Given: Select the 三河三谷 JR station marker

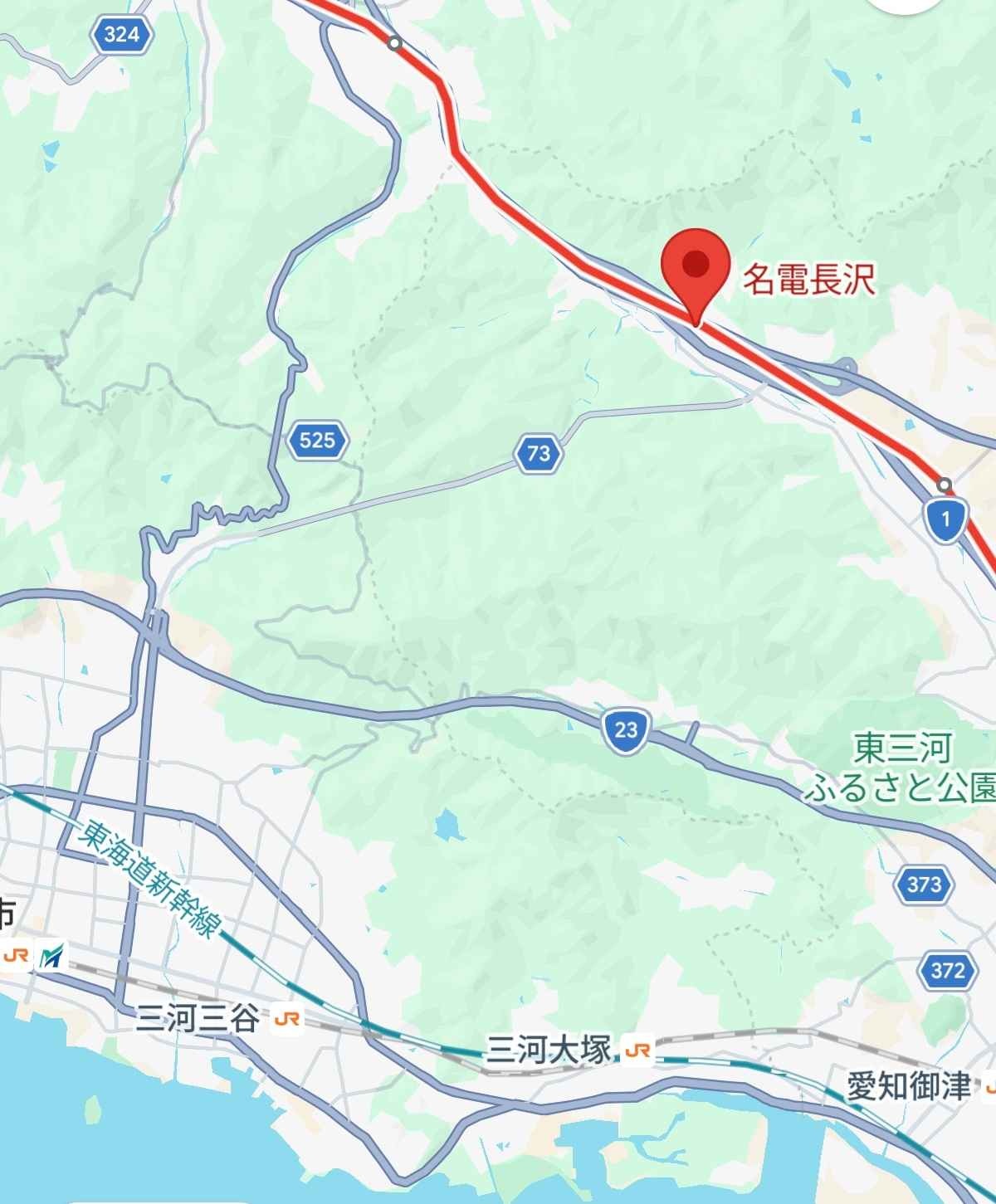Looking at the screenshot, I should pyautogui.click(x=287, y=1018).
